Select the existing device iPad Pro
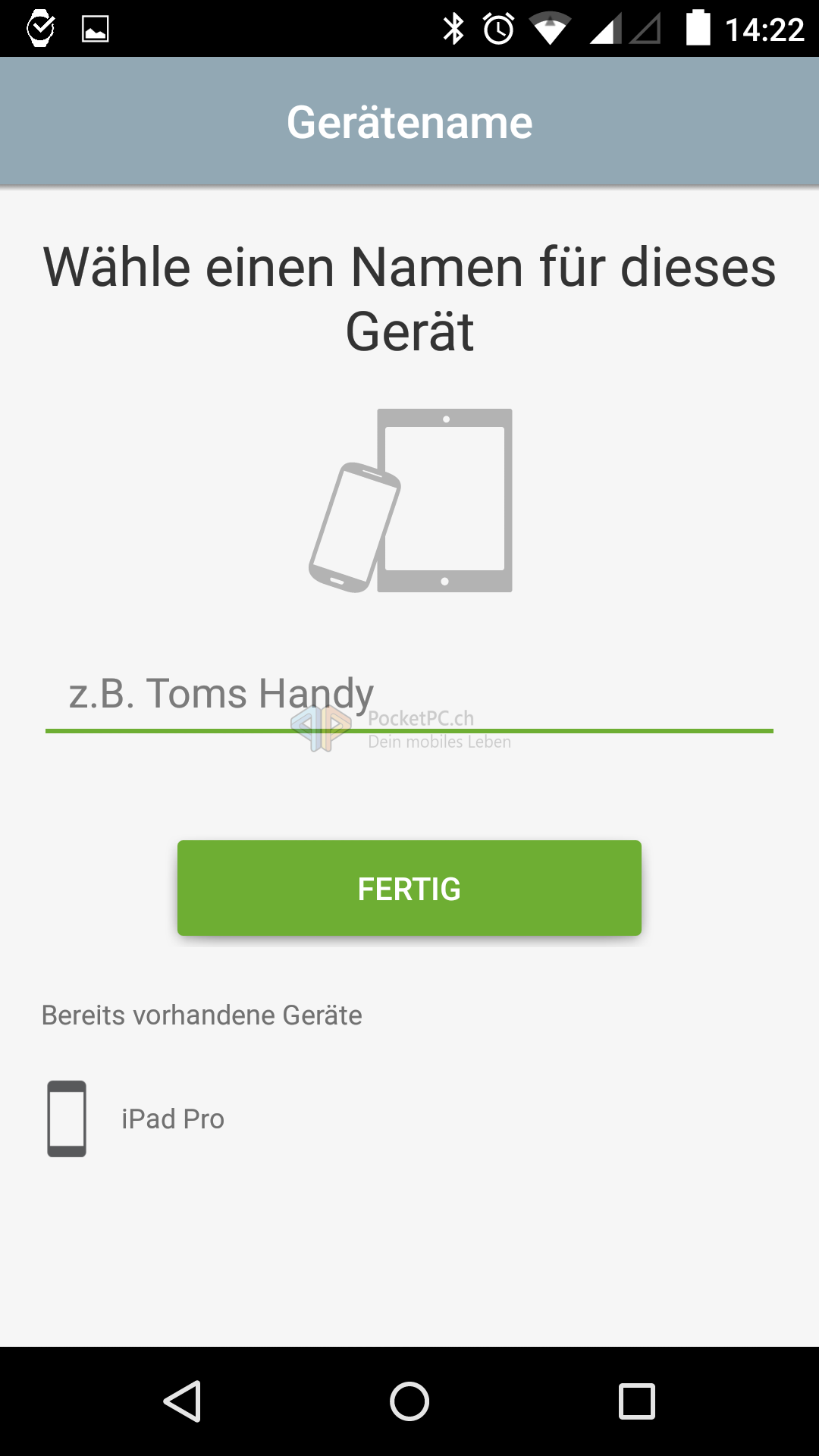The image size is (819, 1456). point(409,1119)
